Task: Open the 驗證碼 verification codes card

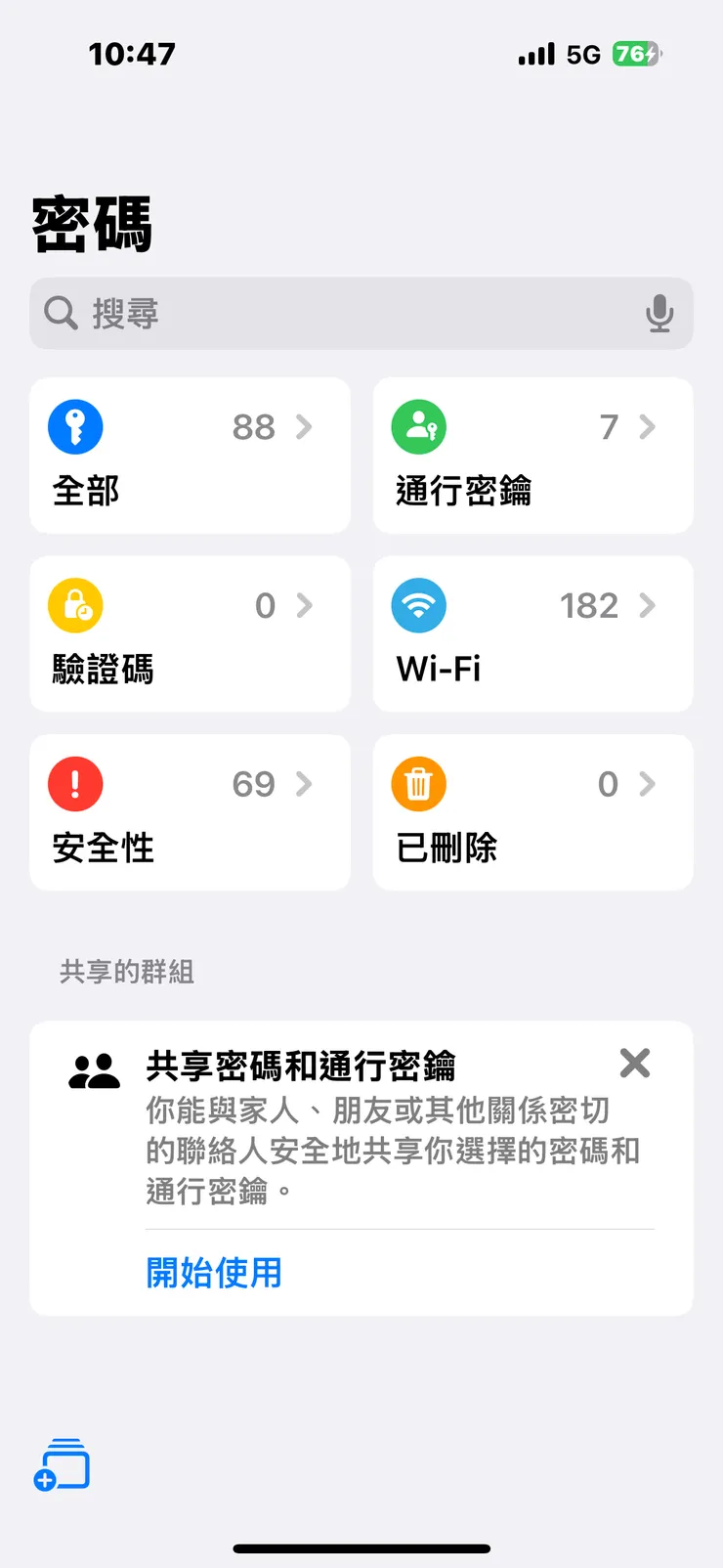Action: [x=190, y=634]
